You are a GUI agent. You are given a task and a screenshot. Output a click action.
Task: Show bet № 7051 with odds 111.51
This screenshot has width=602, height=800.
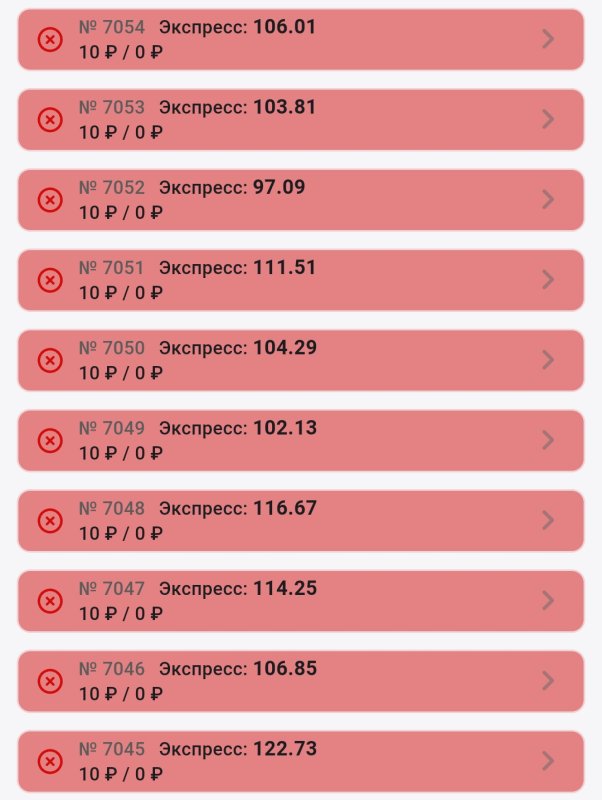click(300, 280)
